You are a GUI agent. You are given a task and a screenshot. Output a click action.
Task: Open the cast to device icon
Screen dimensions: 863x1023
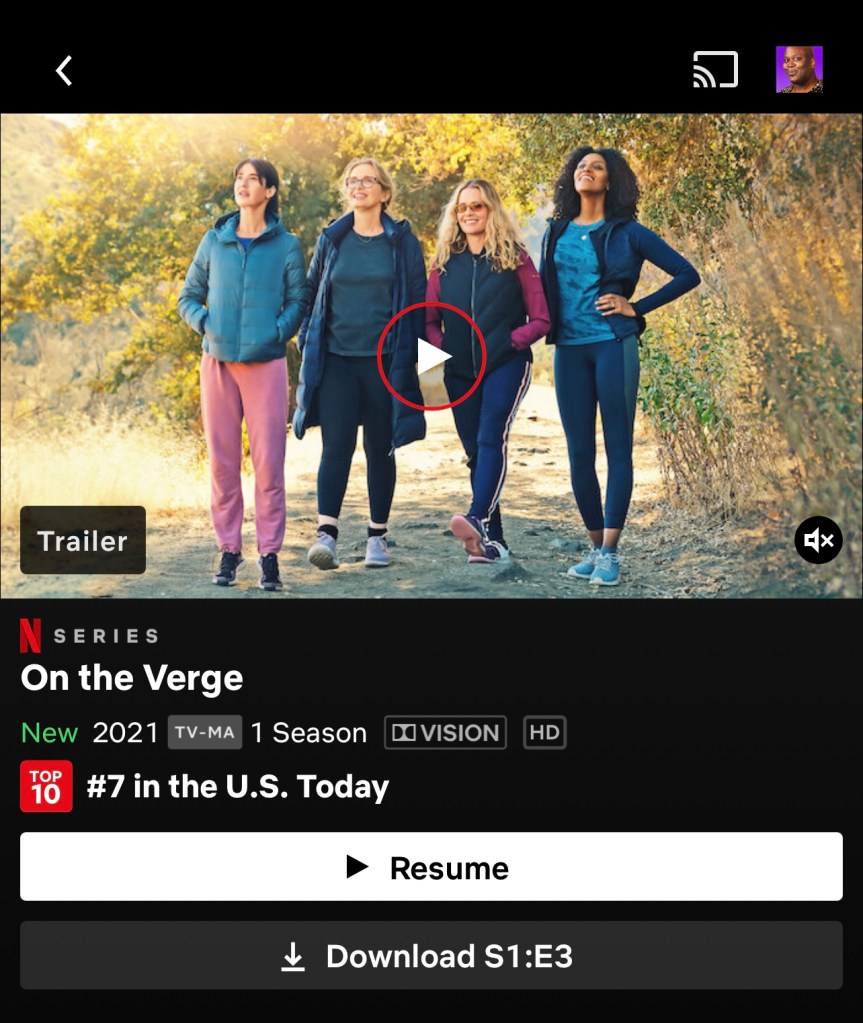coord(715,70)
